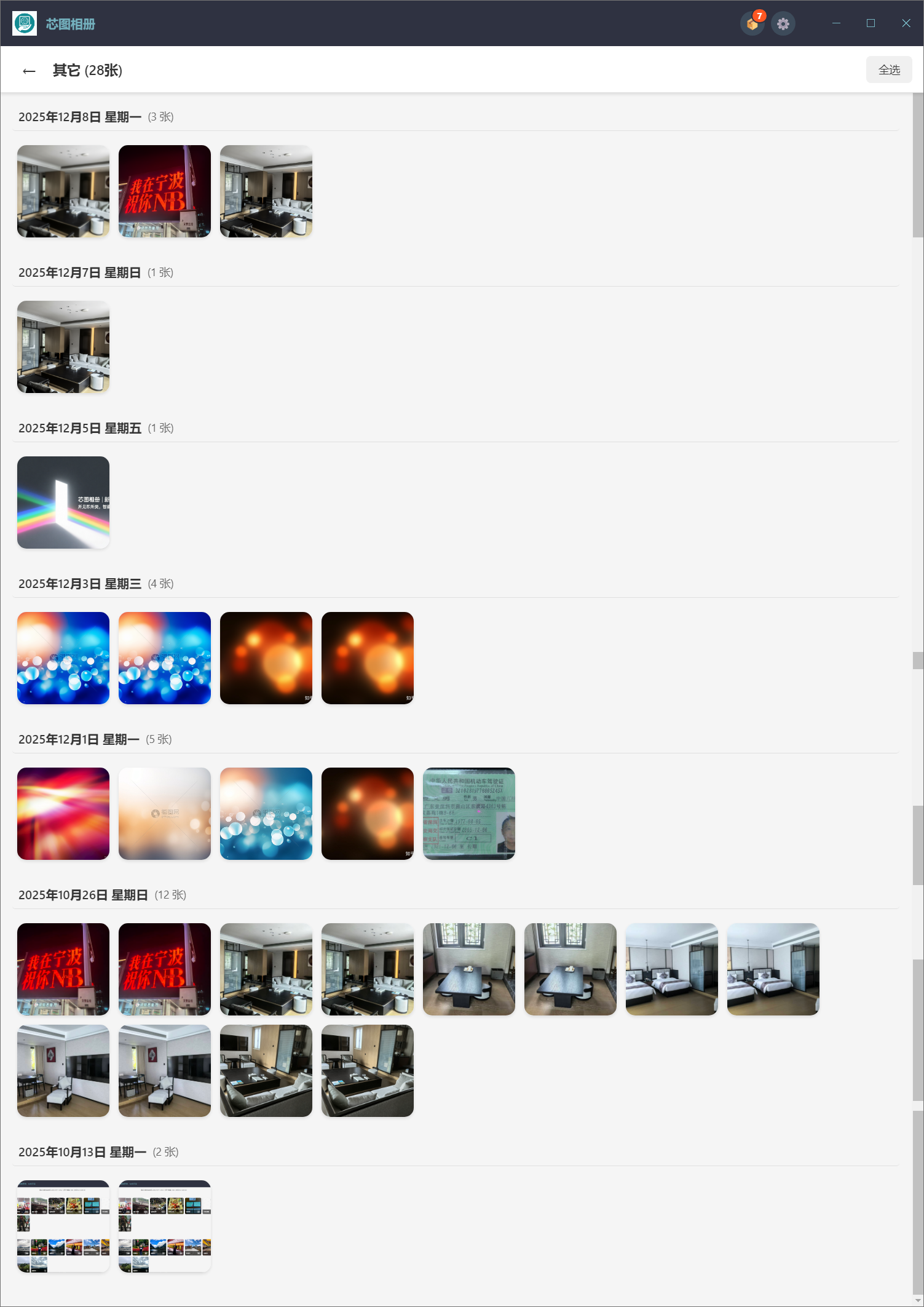Open the first blue bokeh image from December 3
This screenshot has width=924, height=1307.
coord(63,658)
